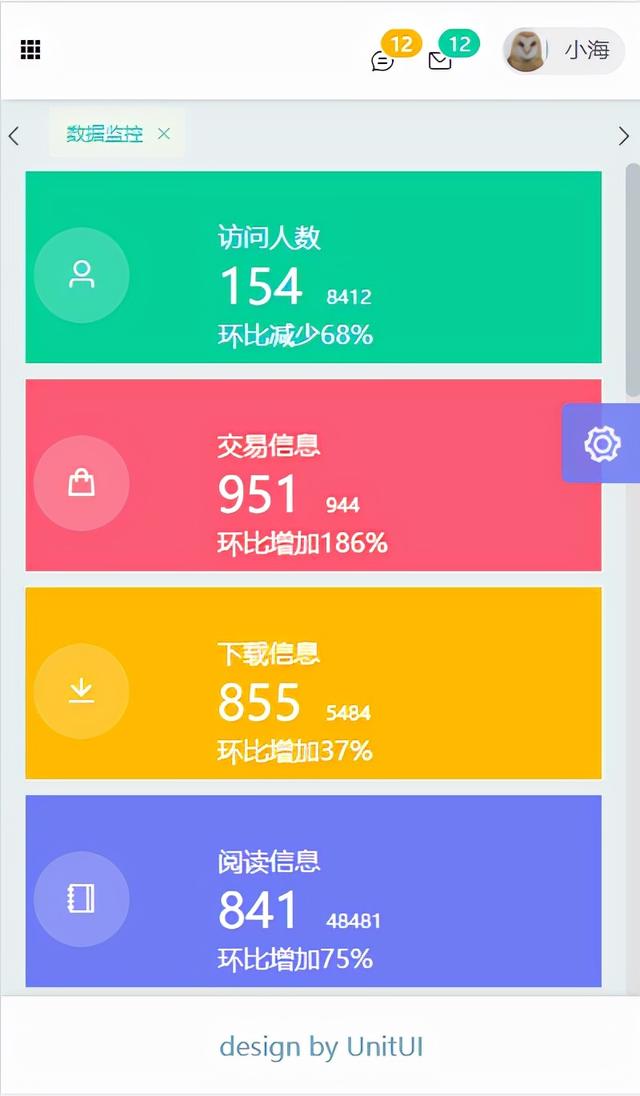This screenshot has width=640, height=1096.
Task: Open the grid menu icon
Action: click(x=30, y=50)
